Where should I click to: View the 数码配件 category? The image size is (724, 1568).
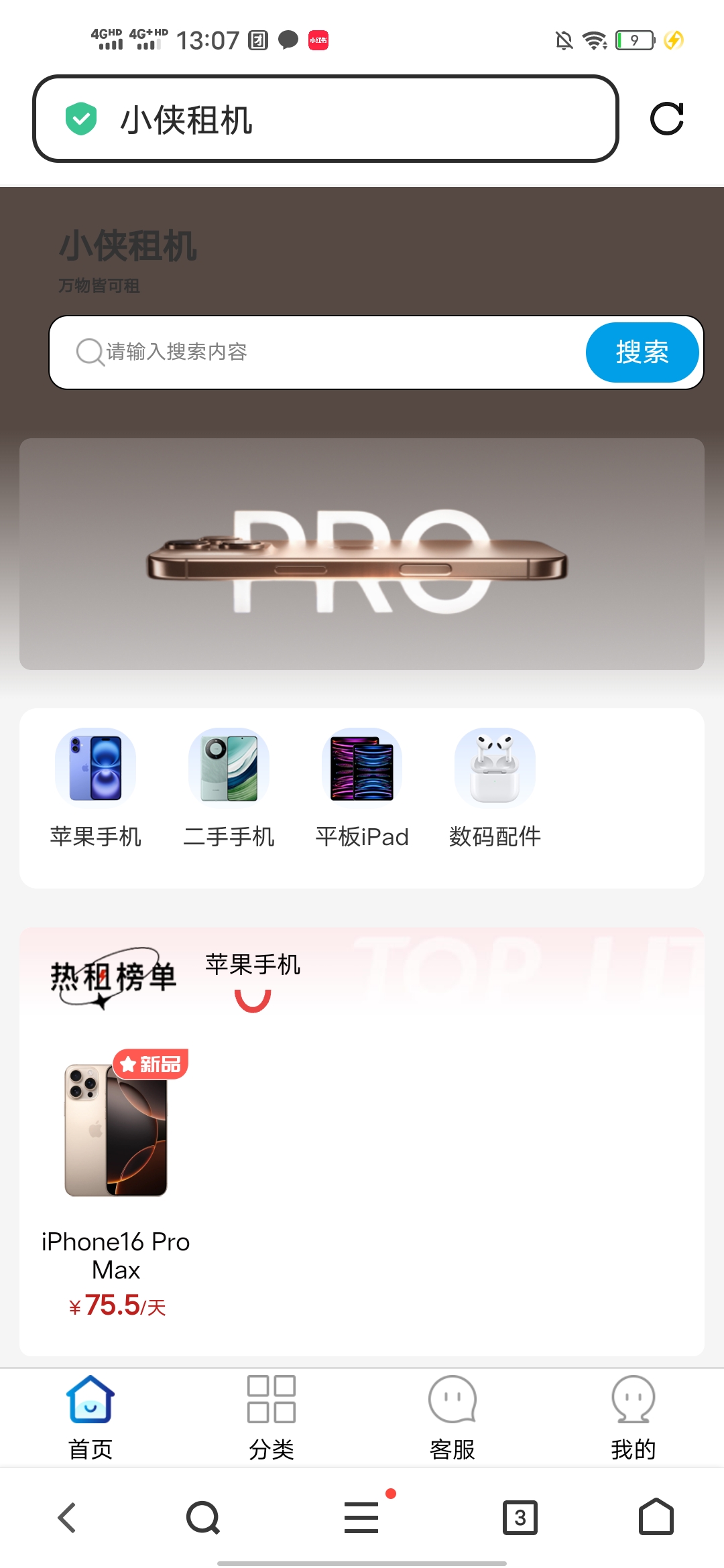pyautogui.click(x=495, y=788)
